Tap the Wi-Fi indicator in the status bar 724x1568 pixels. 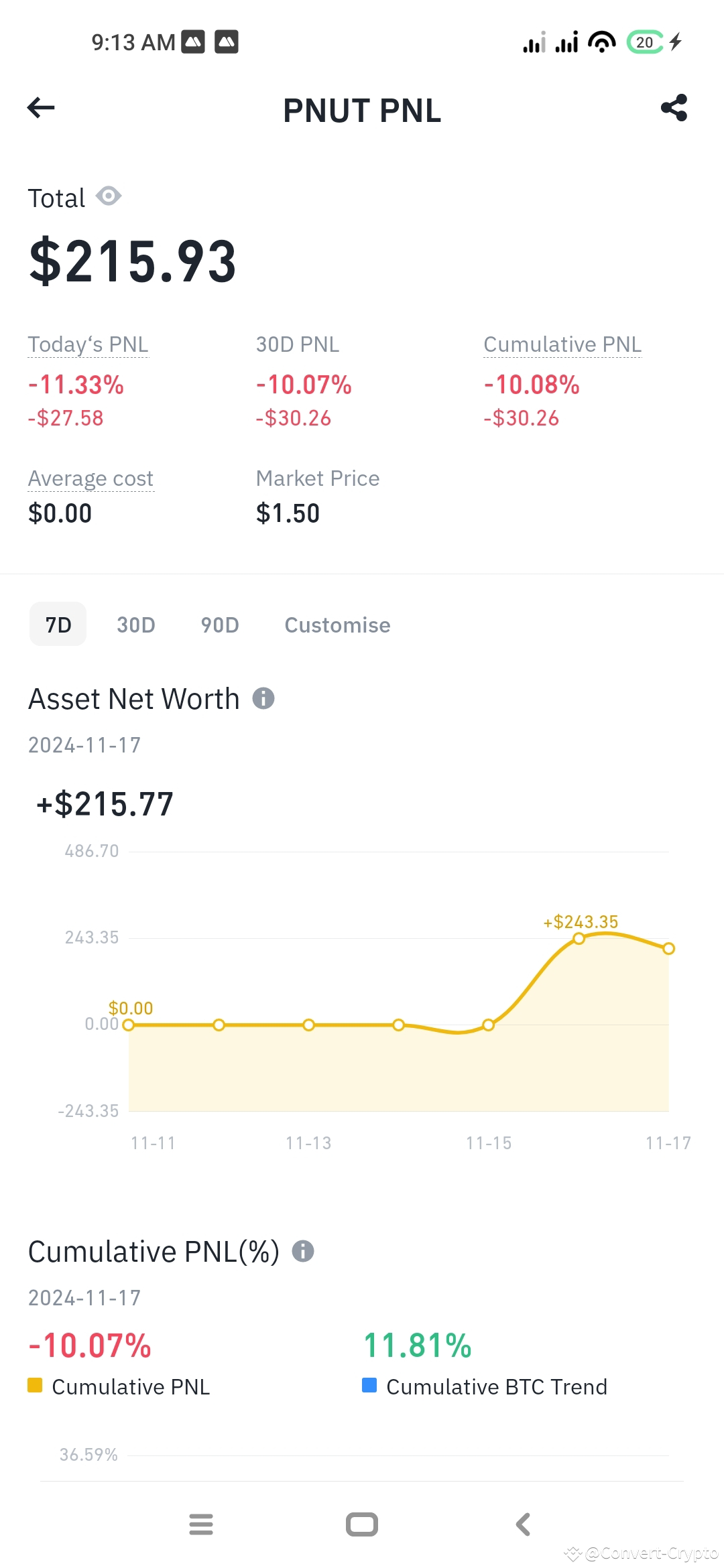tap(601, 42)
